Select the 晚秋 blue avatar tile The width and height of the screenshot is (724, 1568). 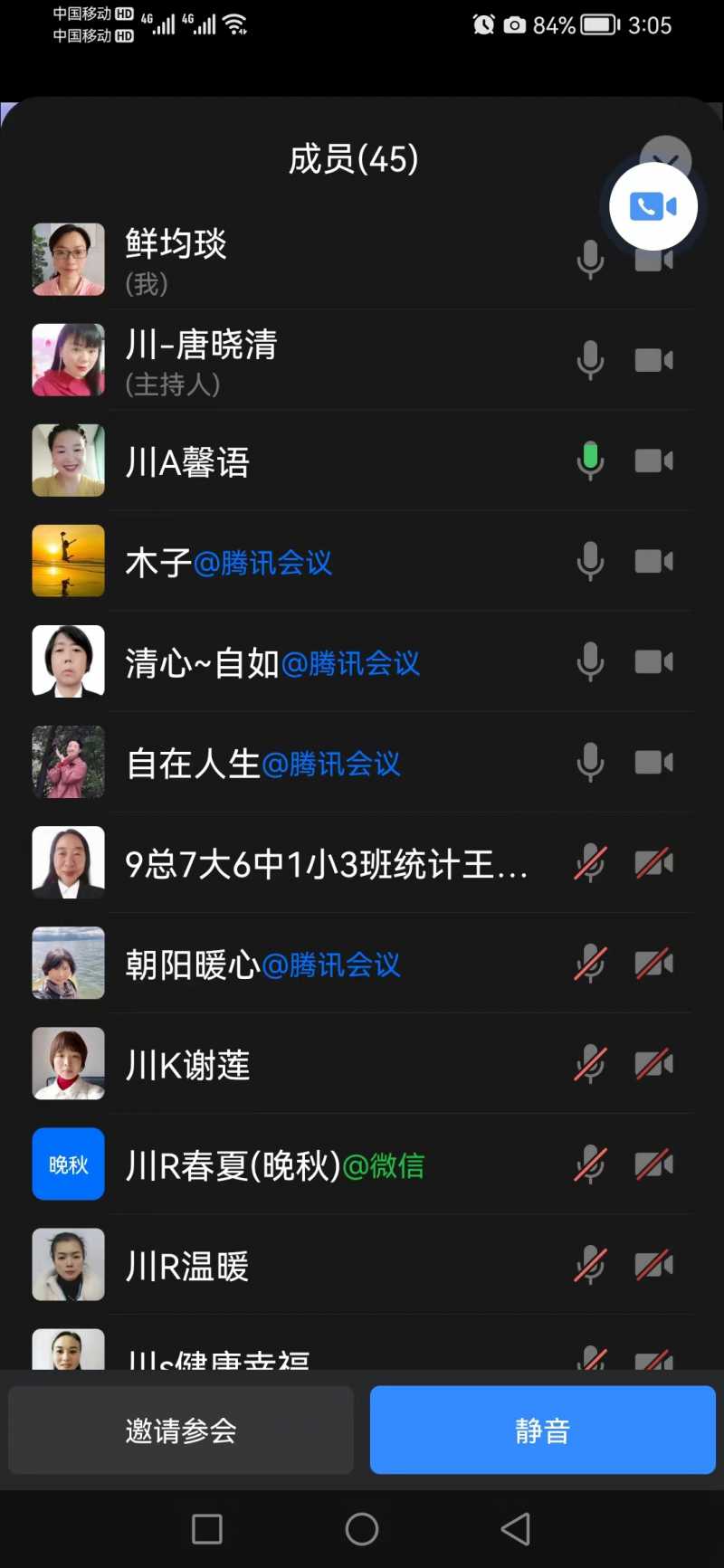tap(68, 1164)
